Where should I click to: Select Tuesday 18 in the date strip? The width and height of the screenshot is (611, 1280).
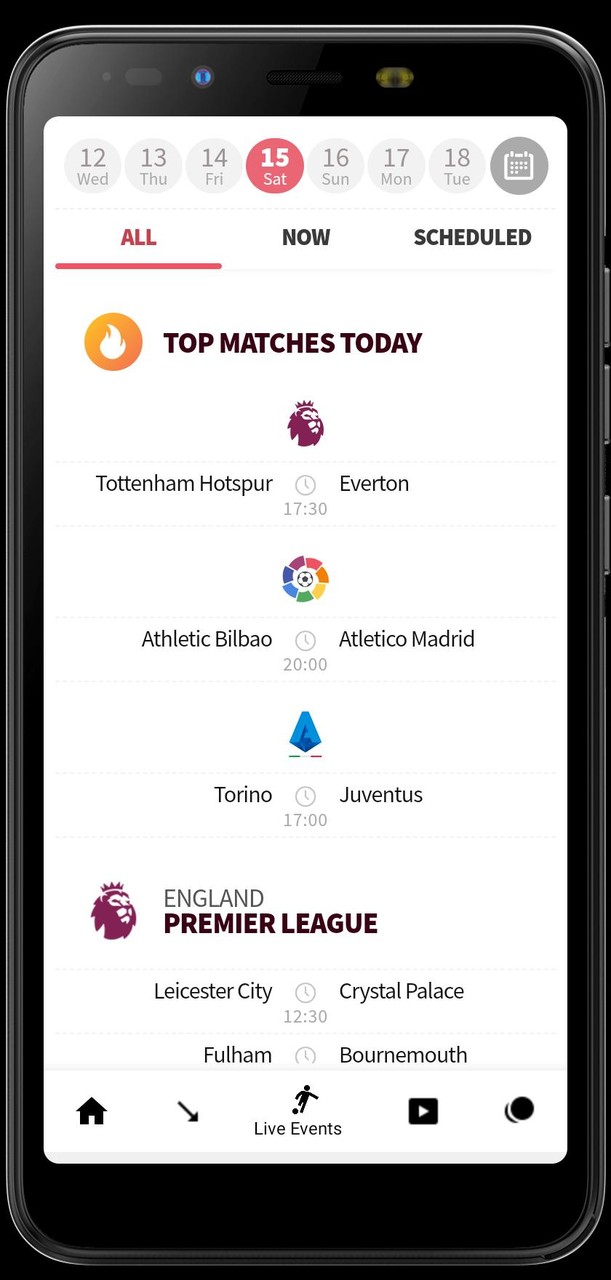[x=457, y=166]
